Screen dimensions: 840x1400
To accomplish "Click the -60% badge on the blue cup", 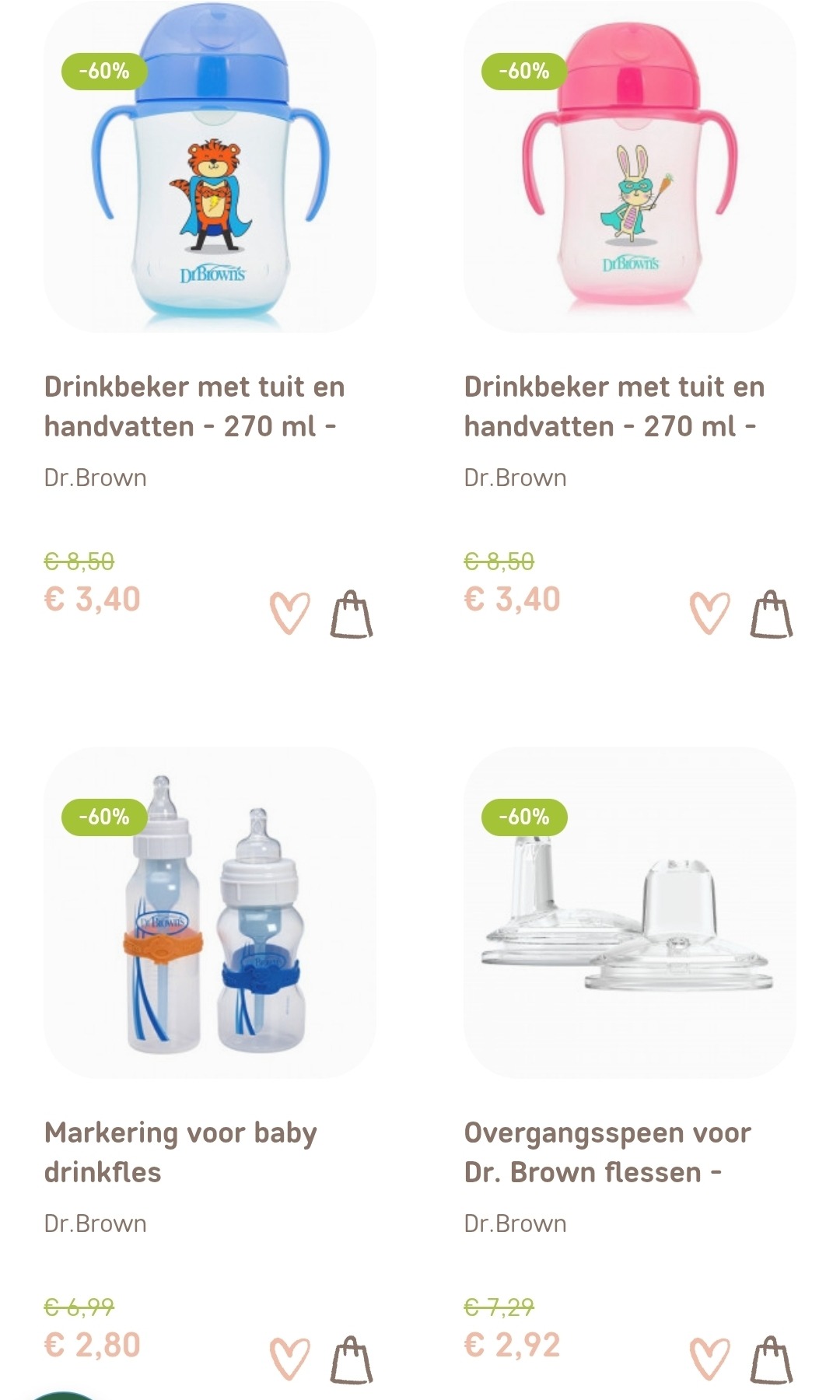I will tap(102, 74).
